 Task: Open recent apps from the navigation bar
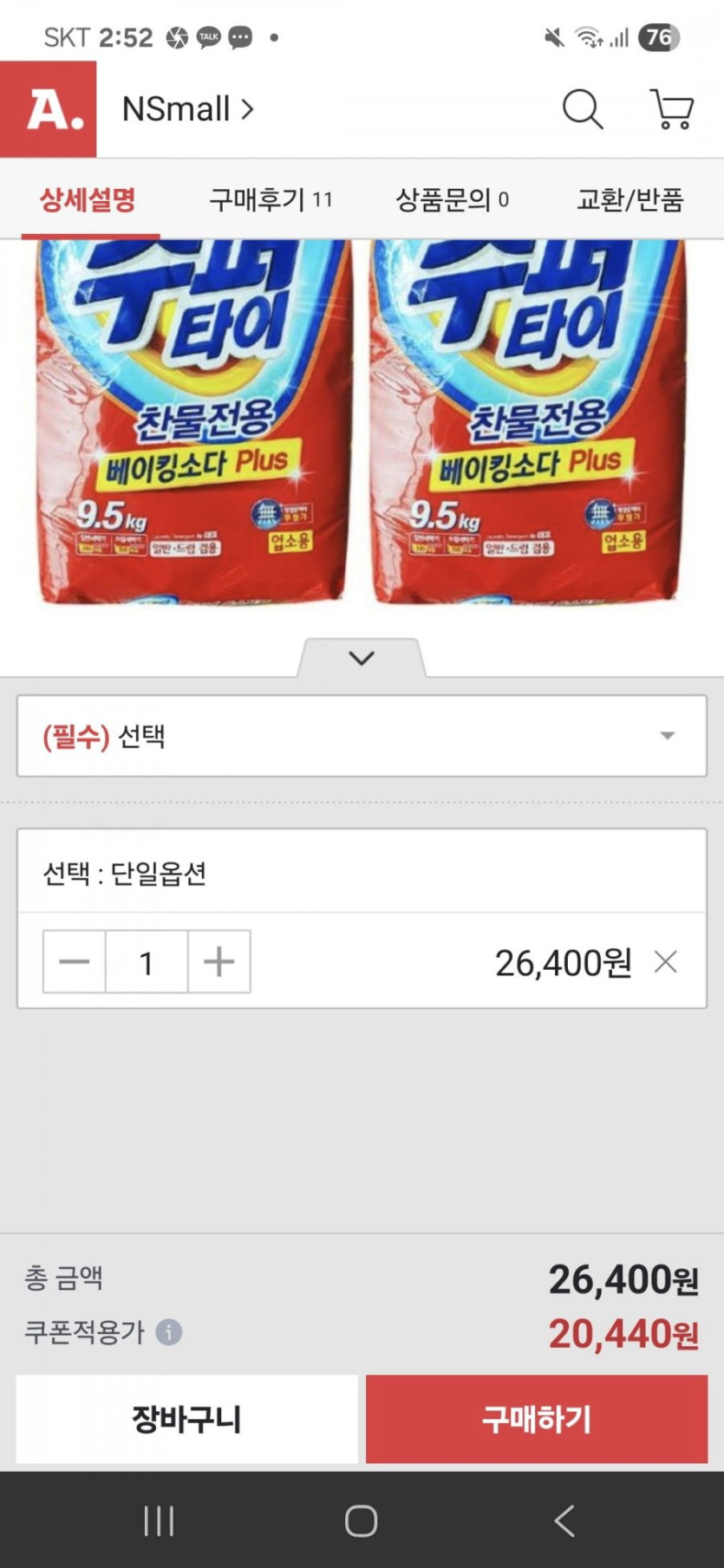coord(159,1520)
